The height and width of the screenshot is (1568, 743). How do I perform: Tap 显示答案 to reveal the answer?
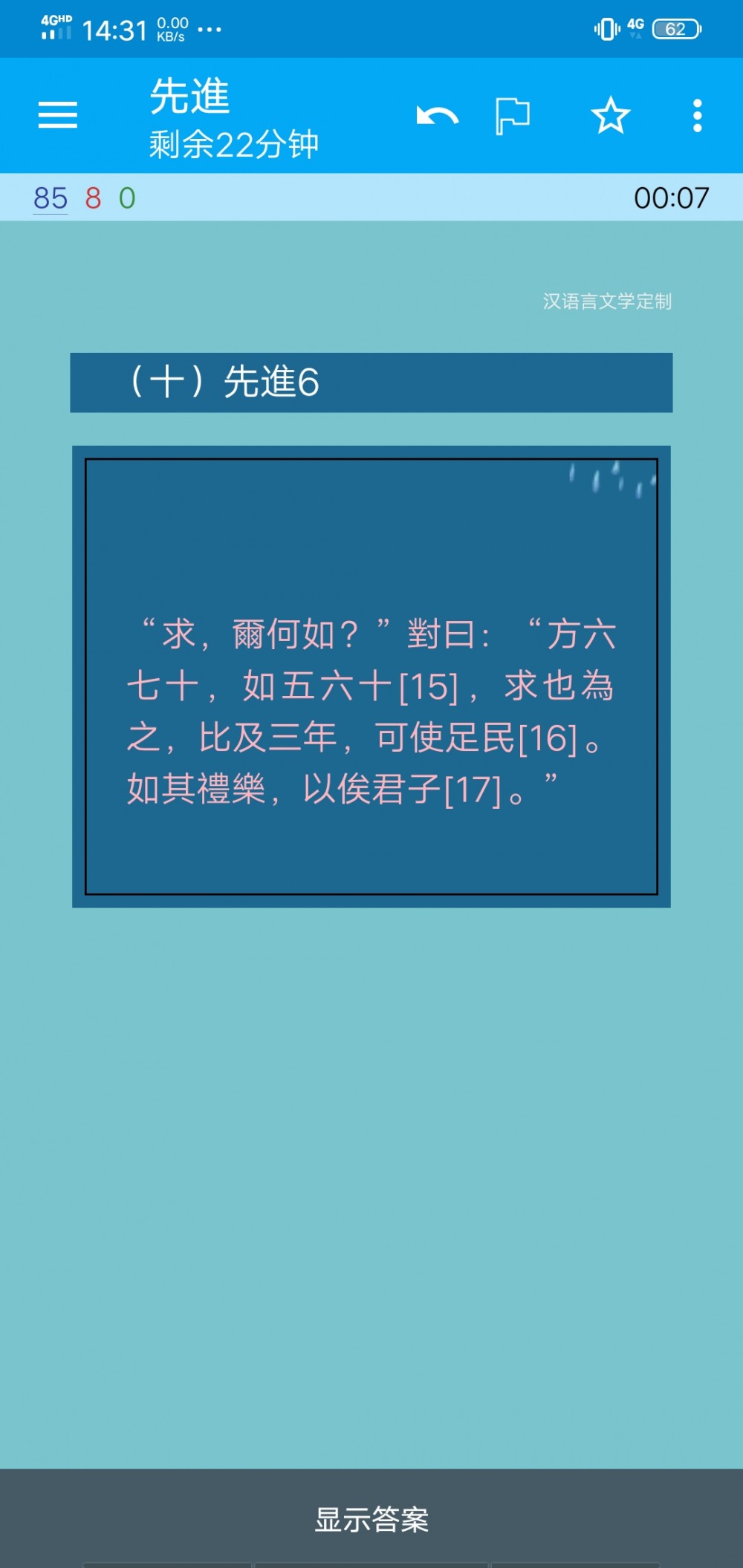[371, 1519]
